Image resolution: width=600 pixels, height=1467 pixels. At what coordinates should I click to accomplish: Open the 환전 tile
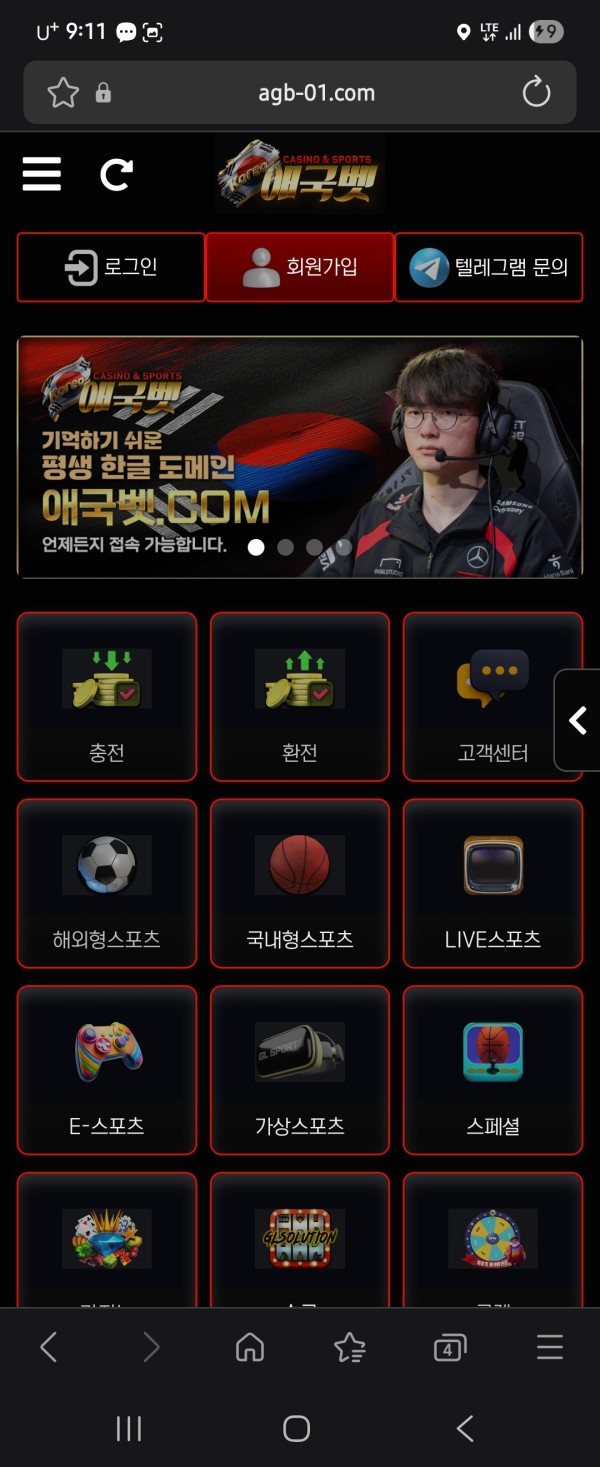pos(300,697)
